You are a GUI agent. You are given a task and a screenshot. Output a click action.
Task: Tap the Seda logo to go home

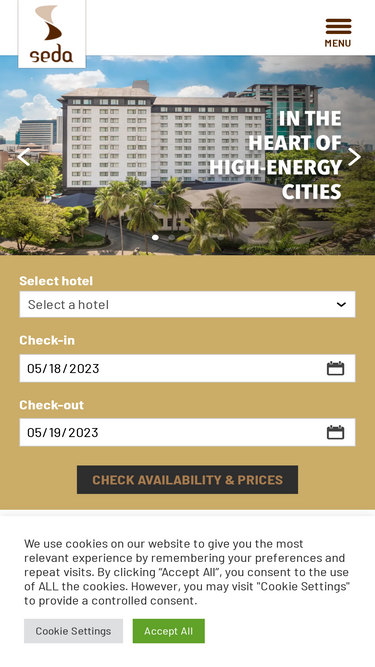coord(52,34)
